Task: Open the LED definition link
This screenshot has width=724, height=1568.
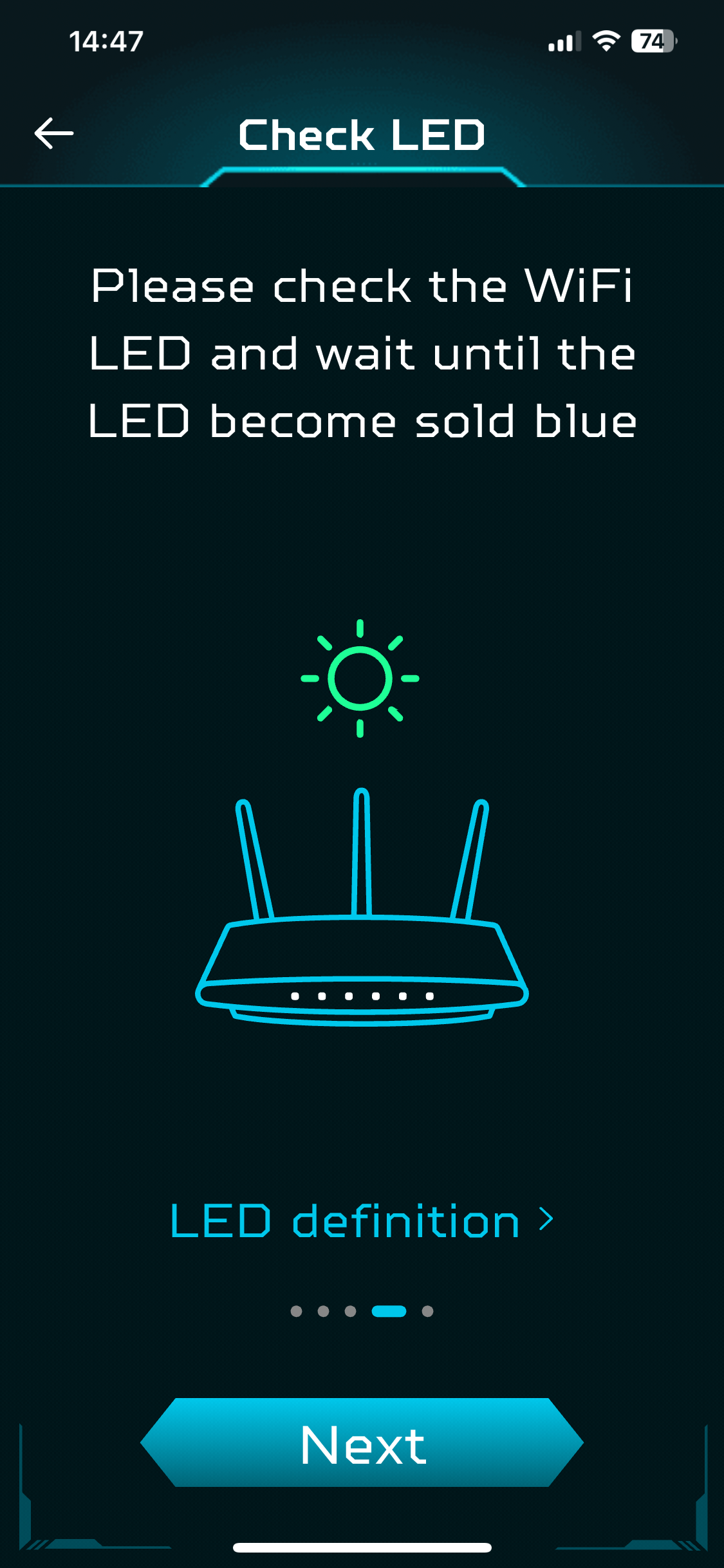Action: [361, 1221]
